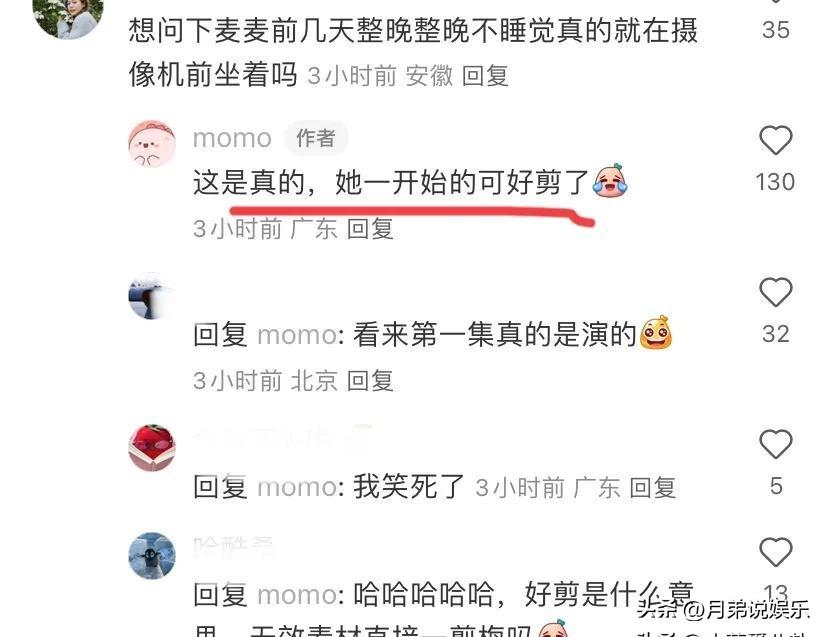Tap the momo username in author comment
The image size is (828, 637).
click(232, 138)
